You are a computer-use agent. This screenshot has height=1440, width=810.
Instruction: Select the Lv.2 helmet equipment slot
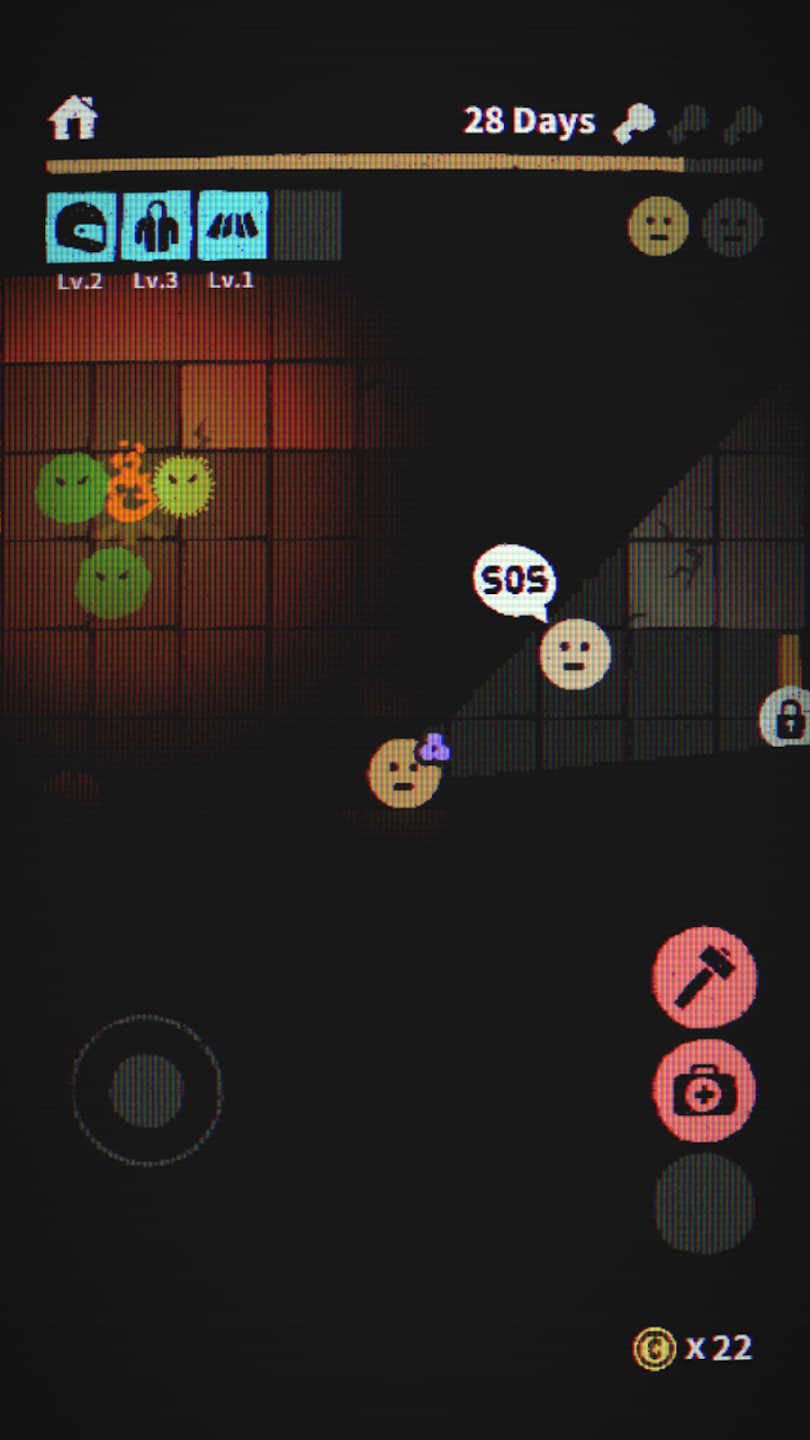click(81, 227)
